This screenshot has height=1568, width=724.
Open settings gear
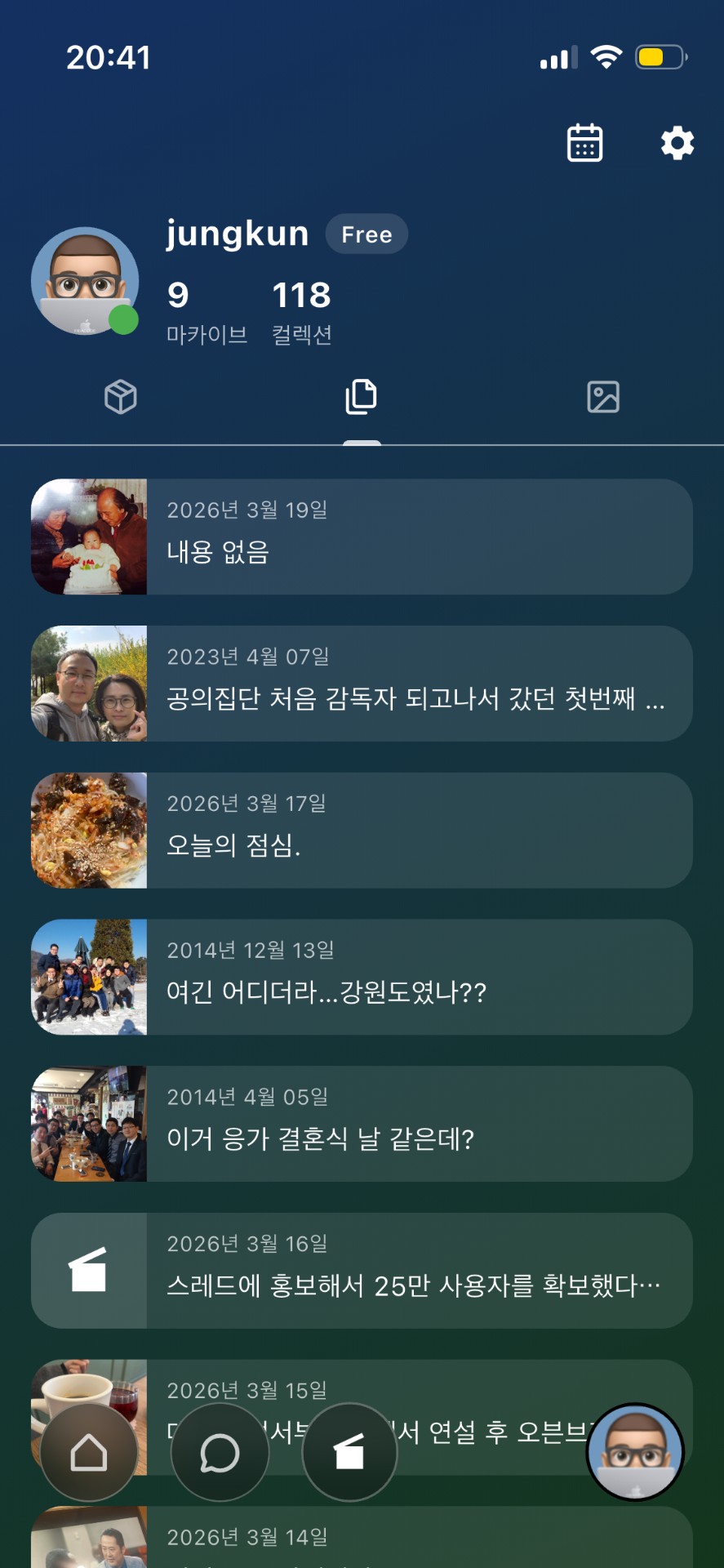(x=677, y=144)
